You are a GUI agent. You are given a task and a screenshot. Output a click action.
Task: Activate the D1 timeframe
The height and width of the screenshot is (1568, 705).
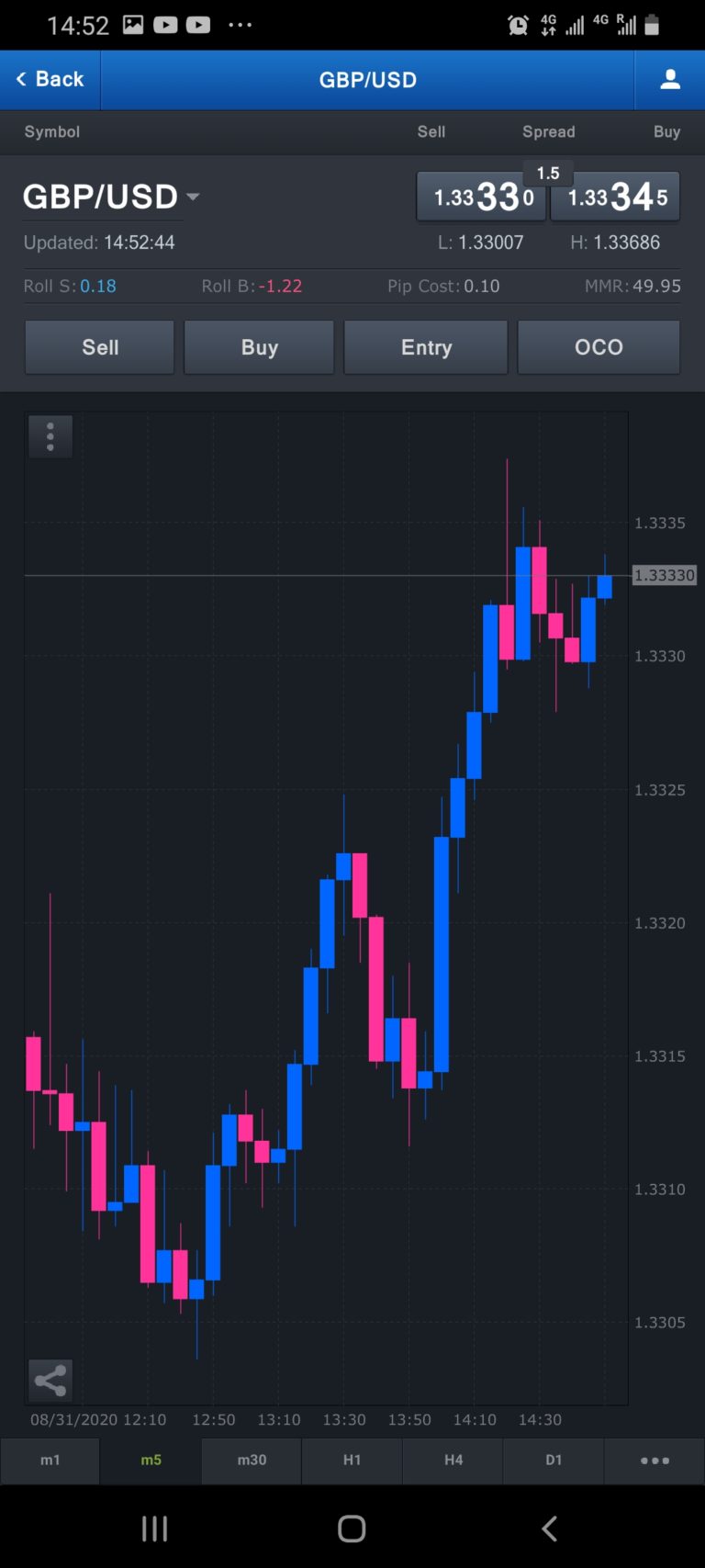coord(554,1461)
